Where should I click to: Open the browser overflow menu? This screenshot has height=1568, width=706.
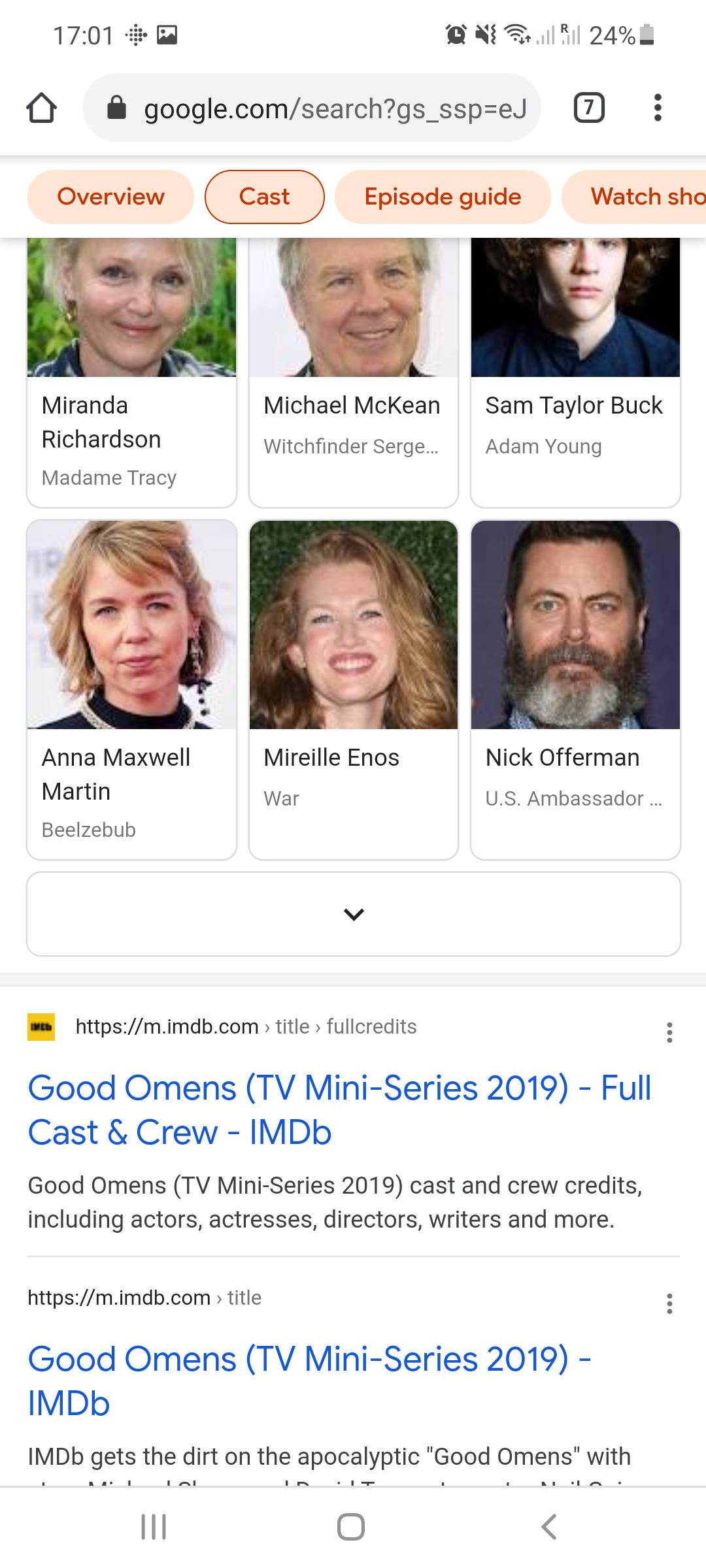pyautogui.click(x=658, y=108)
